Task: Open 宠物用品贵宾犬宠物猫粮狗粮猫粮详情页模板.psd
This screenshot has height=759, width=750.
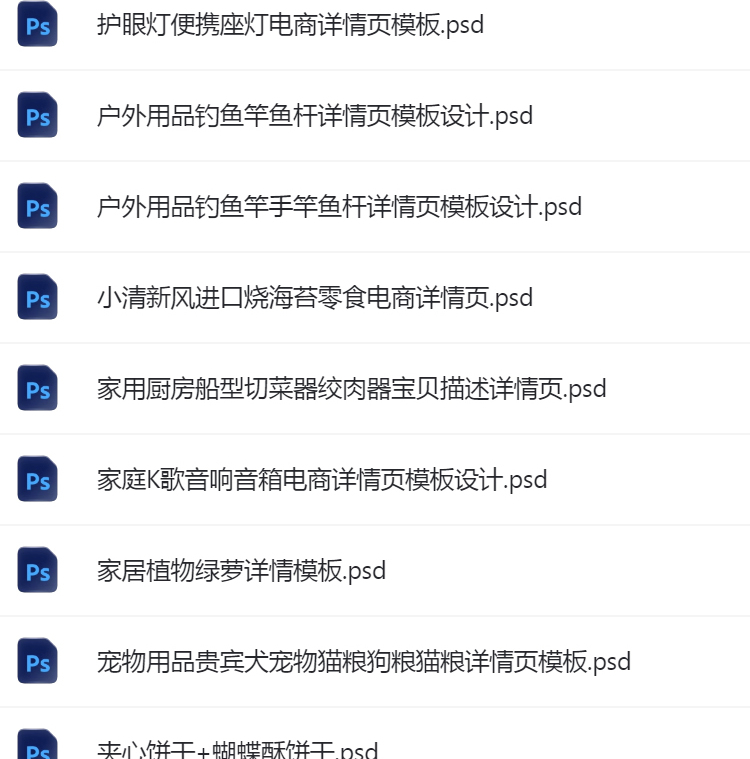Action: pos(364,662)
